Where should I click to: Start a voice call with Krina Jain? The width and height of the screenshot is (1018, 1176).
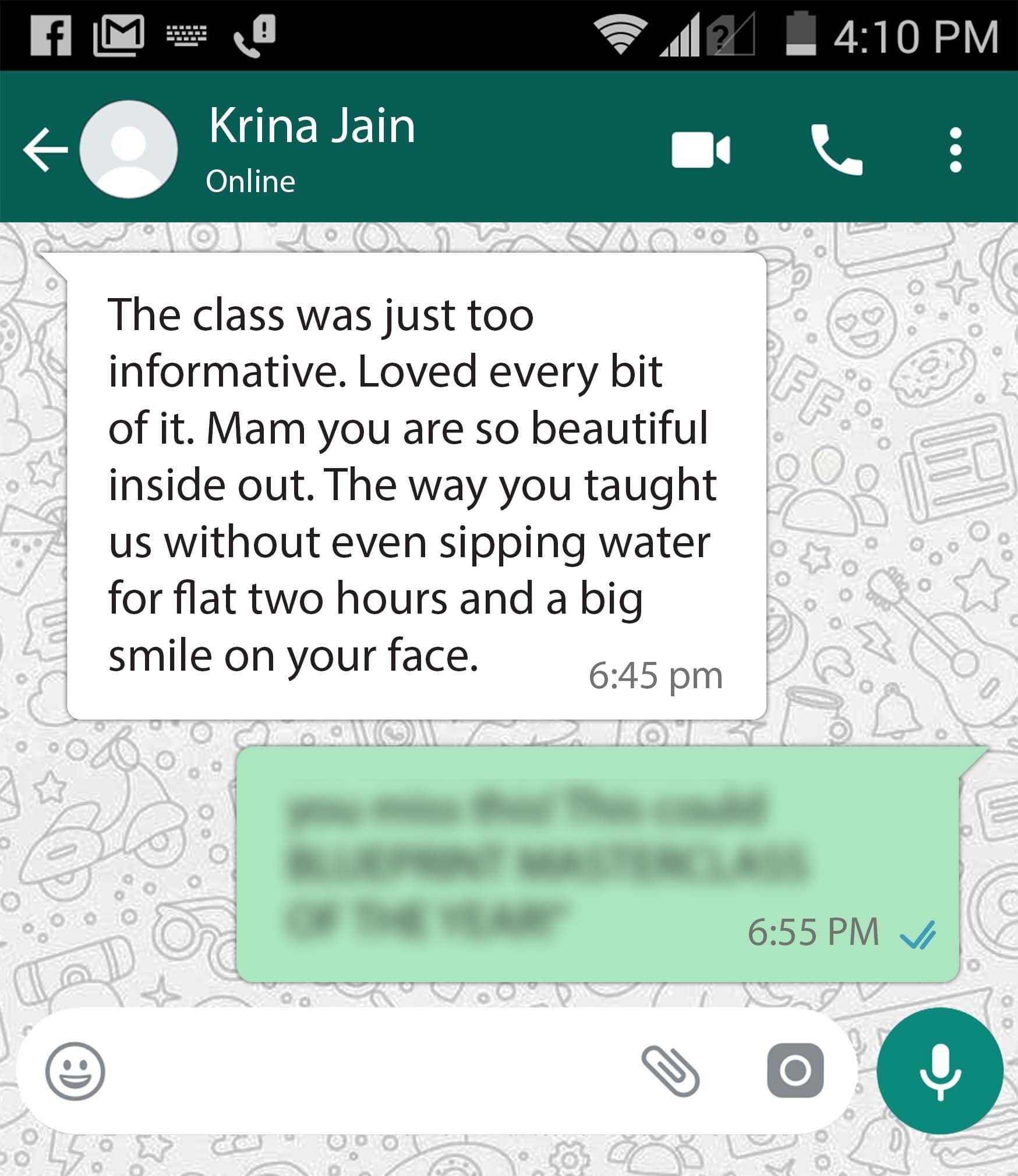(x=836, y=150)
